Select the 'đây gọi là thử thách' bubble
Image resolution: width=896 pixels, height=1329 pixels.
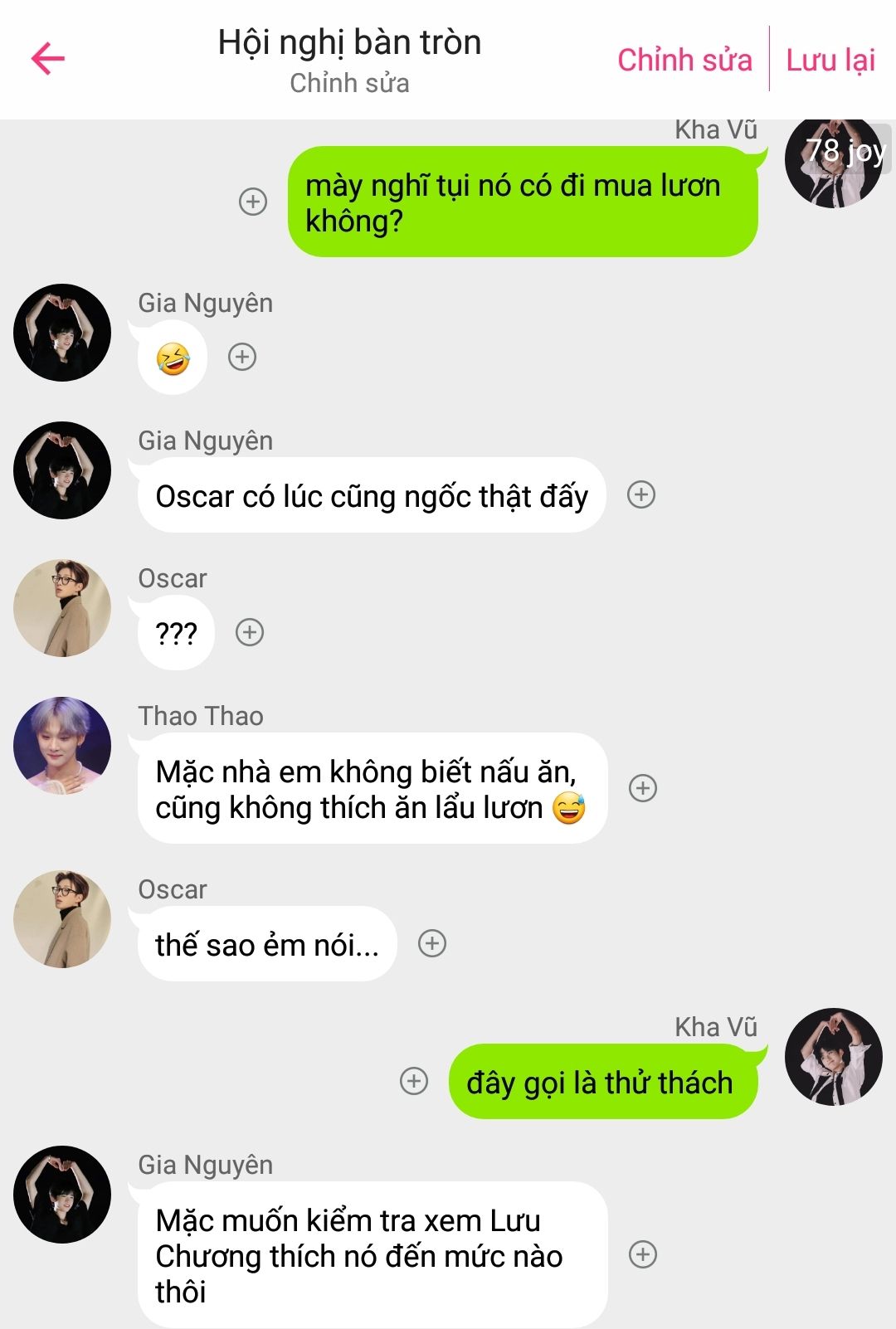tap(600, 1083)
